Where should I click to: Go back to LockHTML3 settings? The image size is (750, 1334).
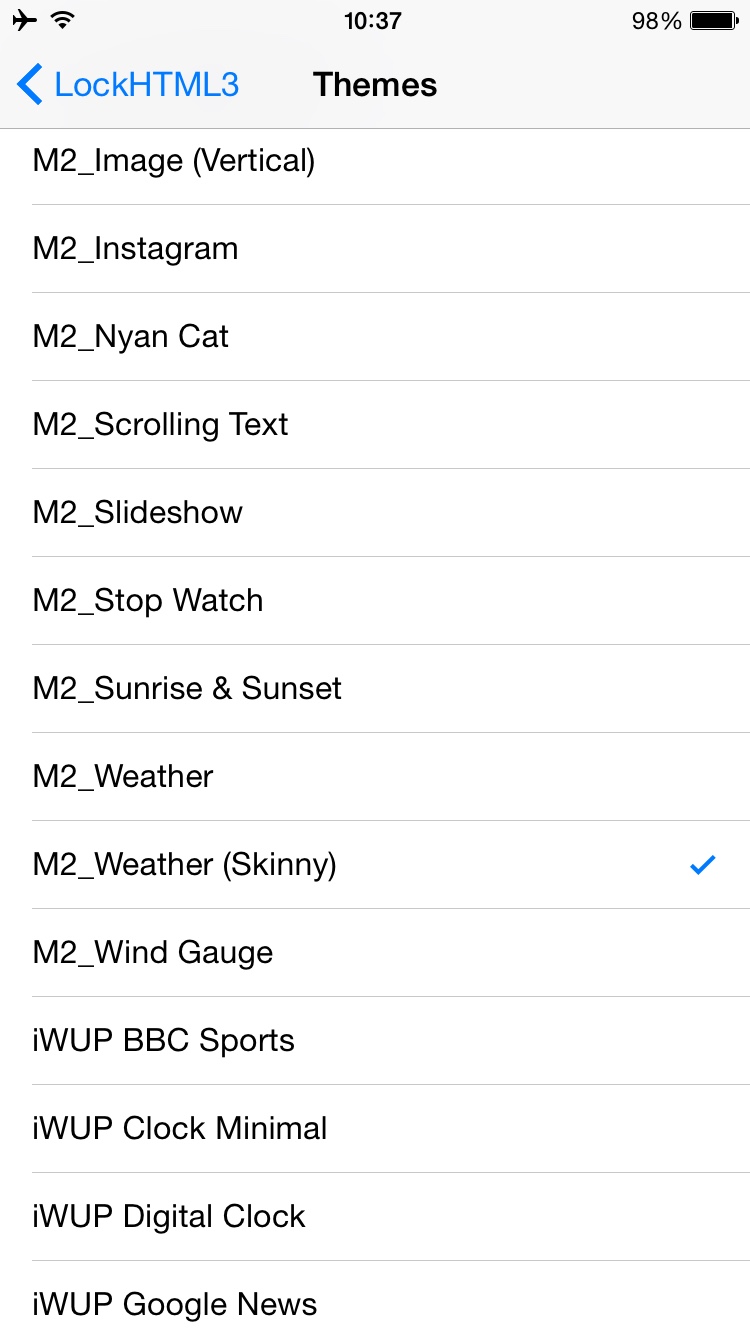click(128, 85)
